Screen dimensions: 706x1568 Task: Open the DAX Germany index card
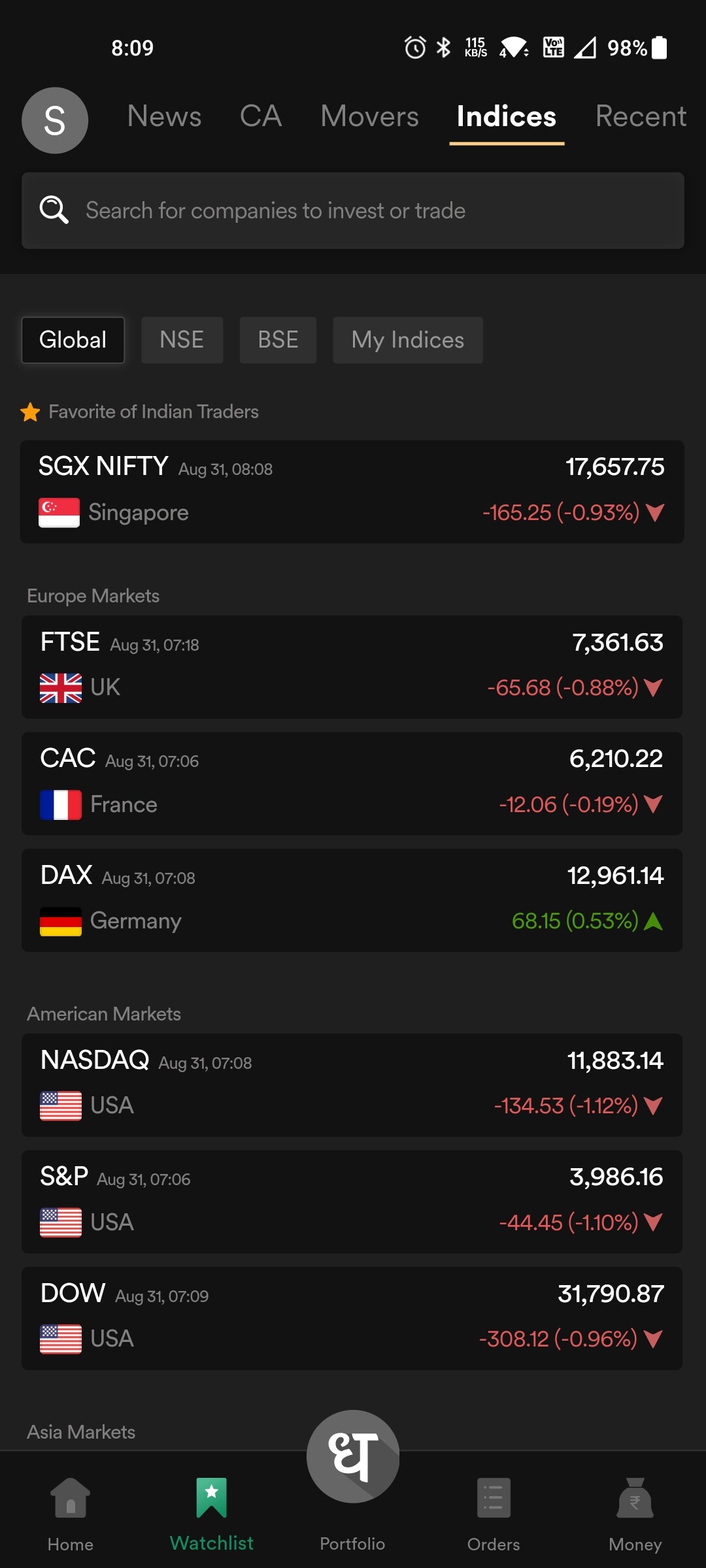click(x=352, y=900)
